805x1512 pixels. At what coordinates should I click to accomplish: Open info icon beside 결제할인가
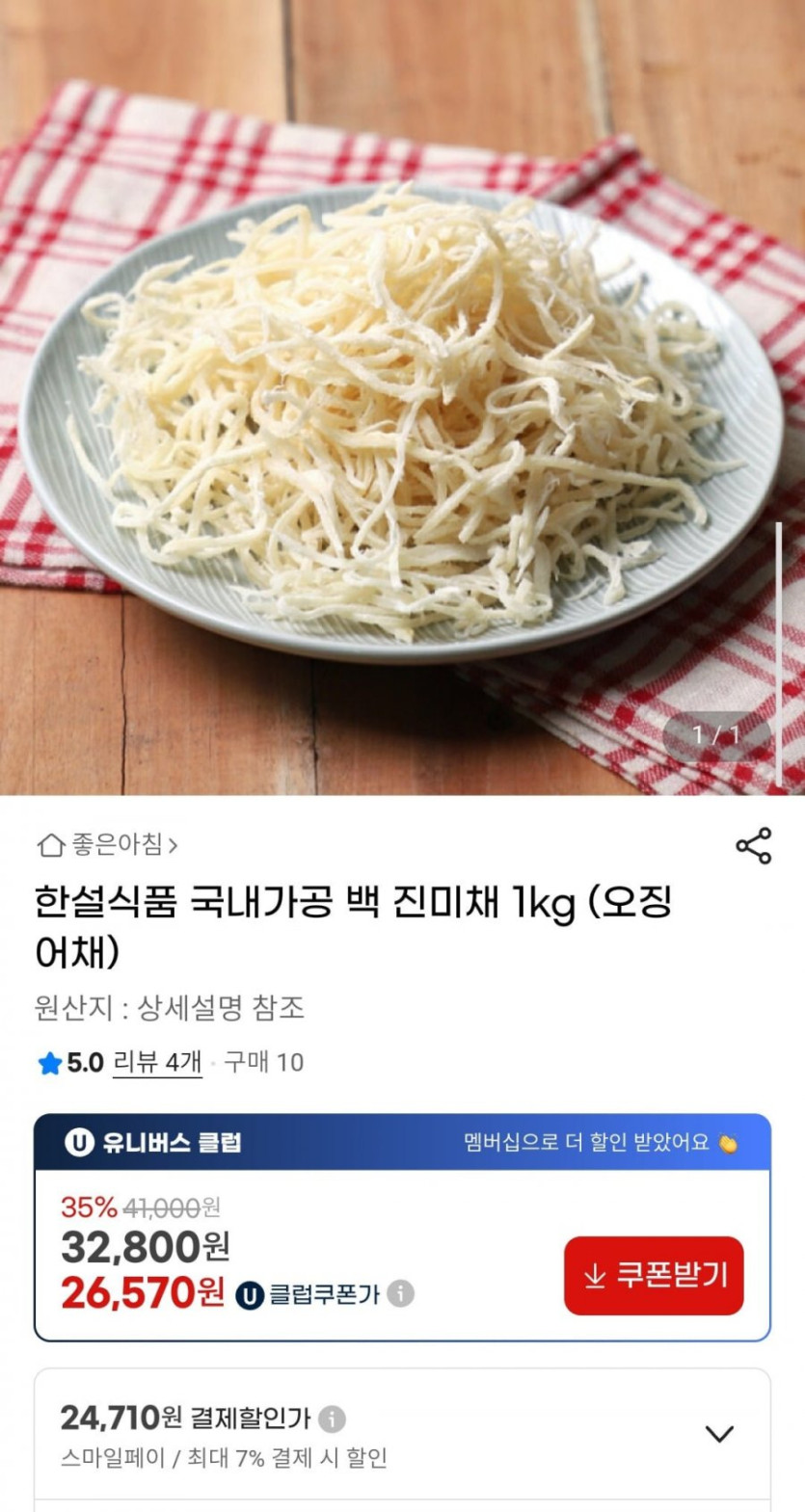pyautogui.click(x=332, y=1419)
